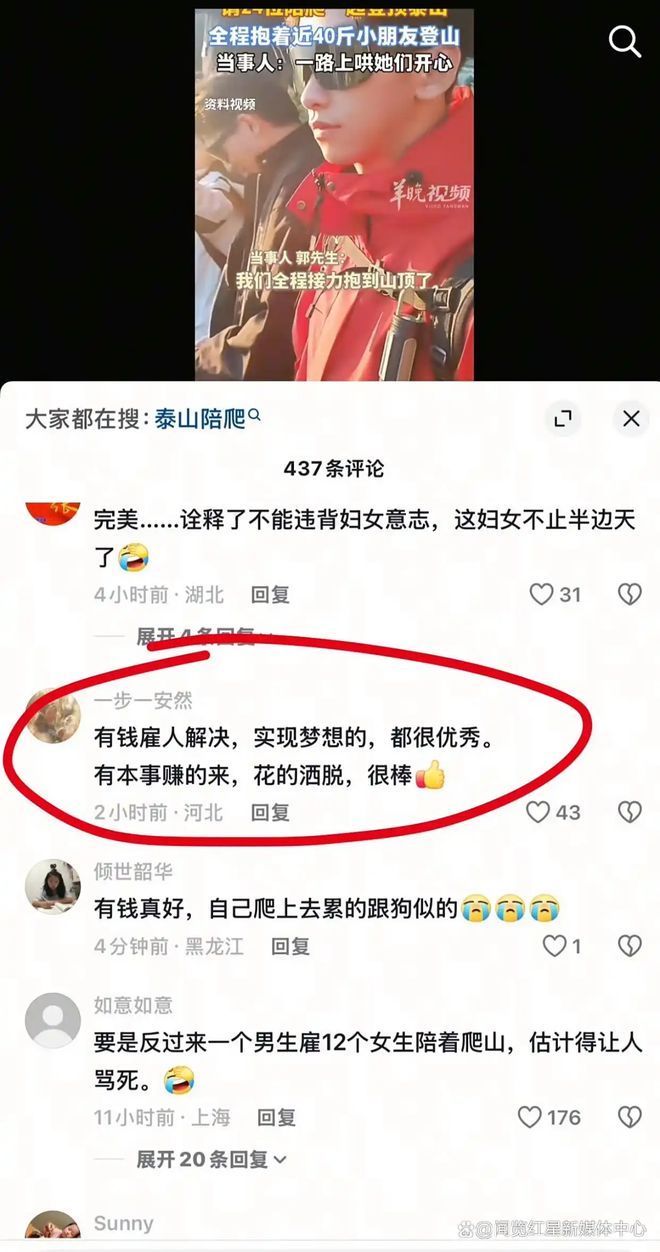Open 如意如意's profile avatar
Screen dimensions: 660x1252
(52, 1020)
